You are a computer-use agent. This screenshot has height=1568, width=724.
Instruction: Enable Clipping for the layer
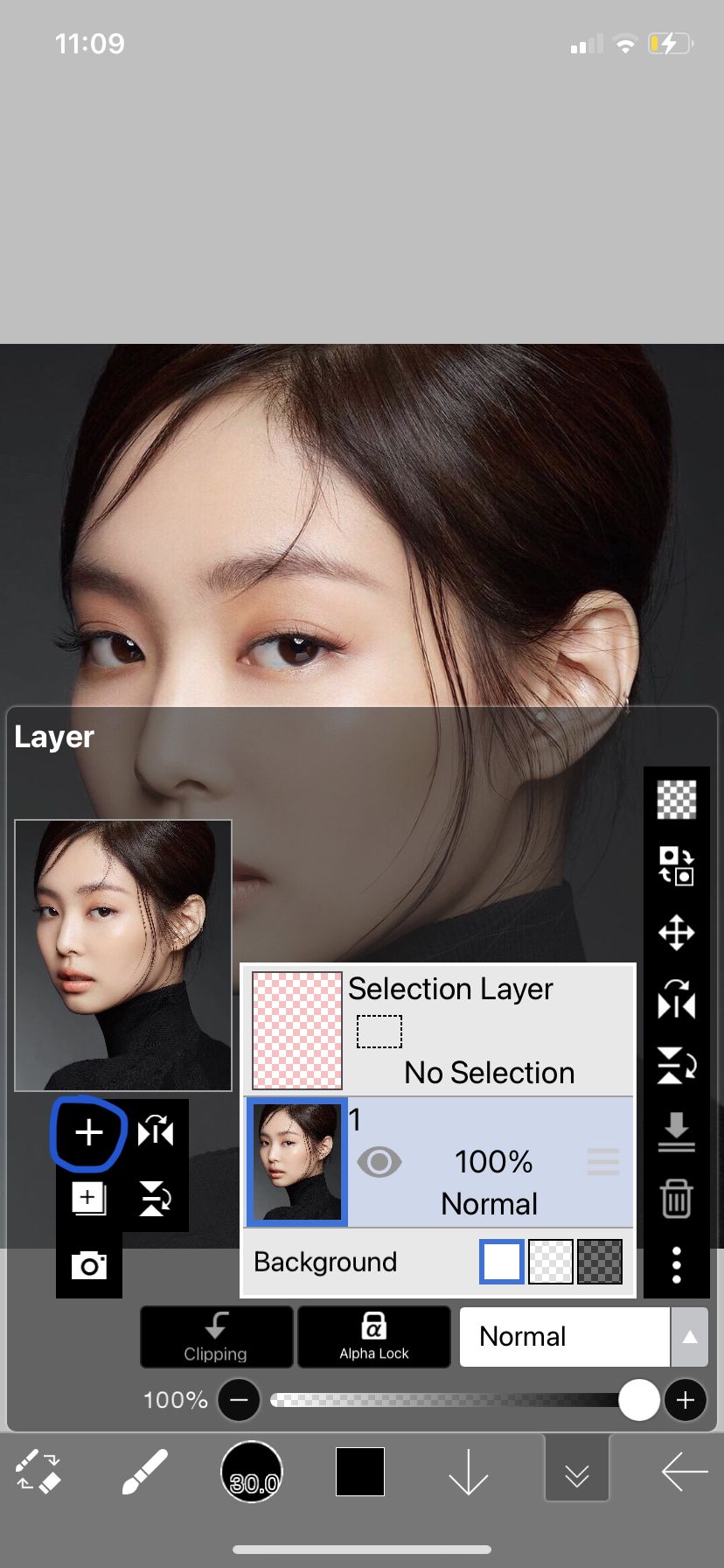tap(216, 1336)
